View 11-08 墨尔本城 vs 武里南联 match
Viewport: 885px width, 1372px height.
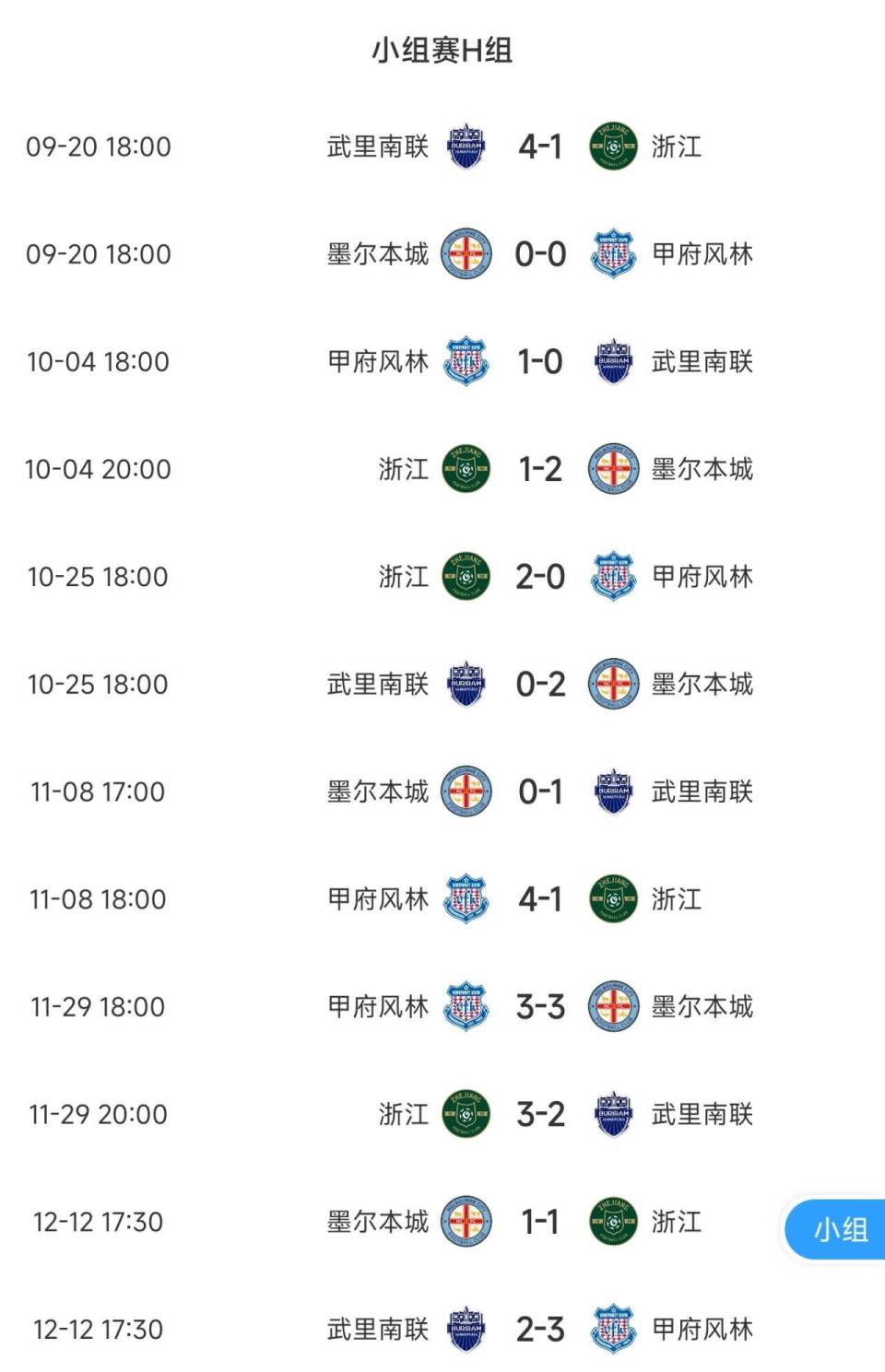click(540, 792)
